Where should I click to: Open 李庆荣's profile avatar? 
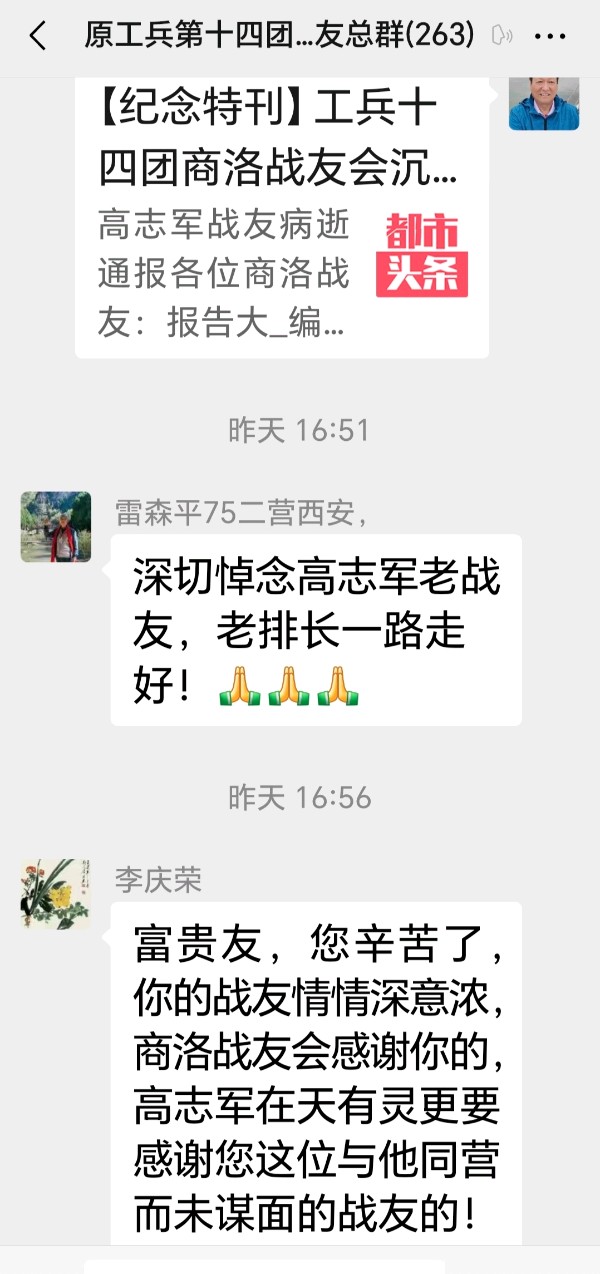coord(56,893)
